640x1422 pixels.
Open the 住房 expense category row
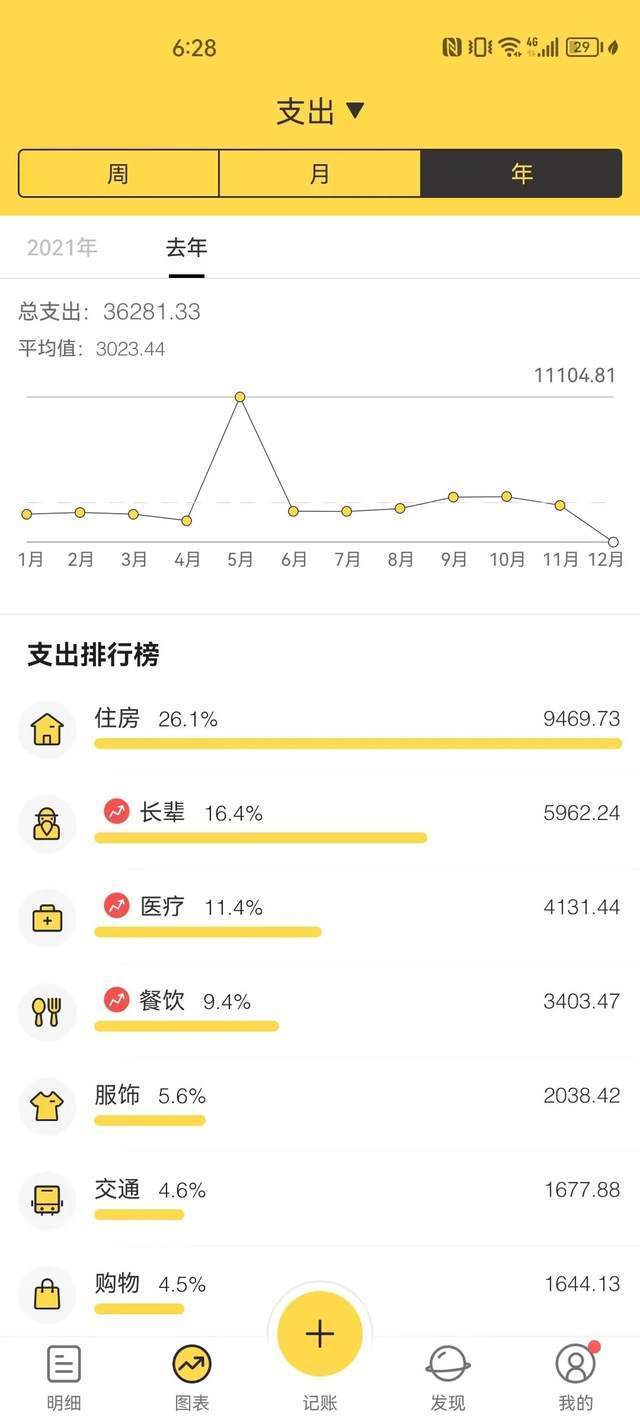[320, 728]
